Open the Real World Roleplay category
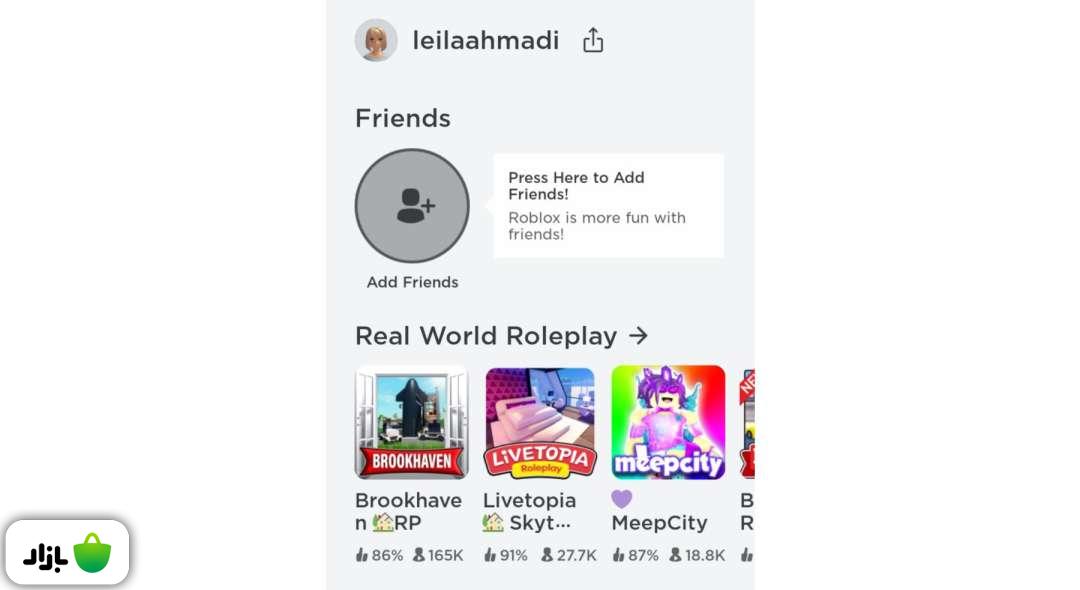This screenshot has height=590, width=1080. coord(502,336)
